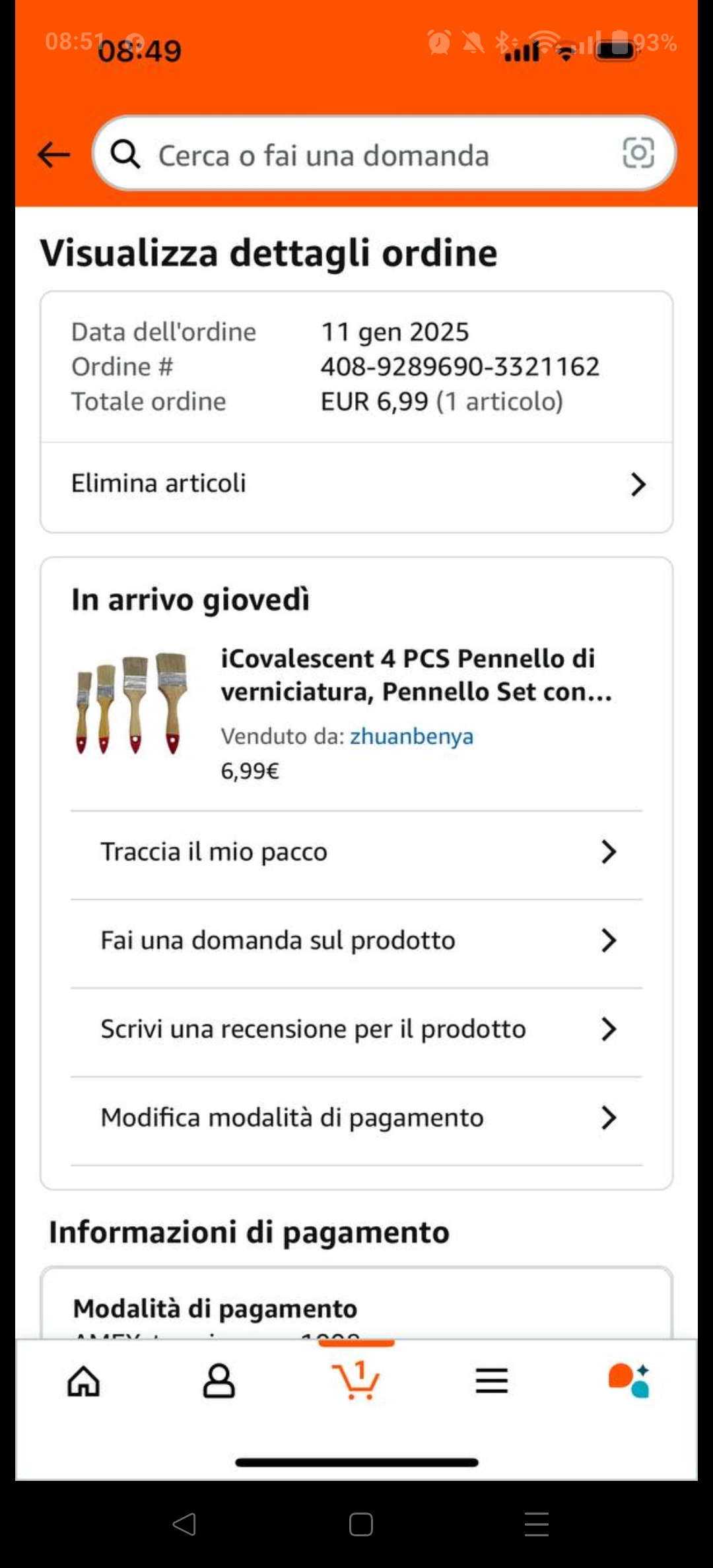Open seller zhuanbenya's page
713x1568 pixels.
point(411,736)
